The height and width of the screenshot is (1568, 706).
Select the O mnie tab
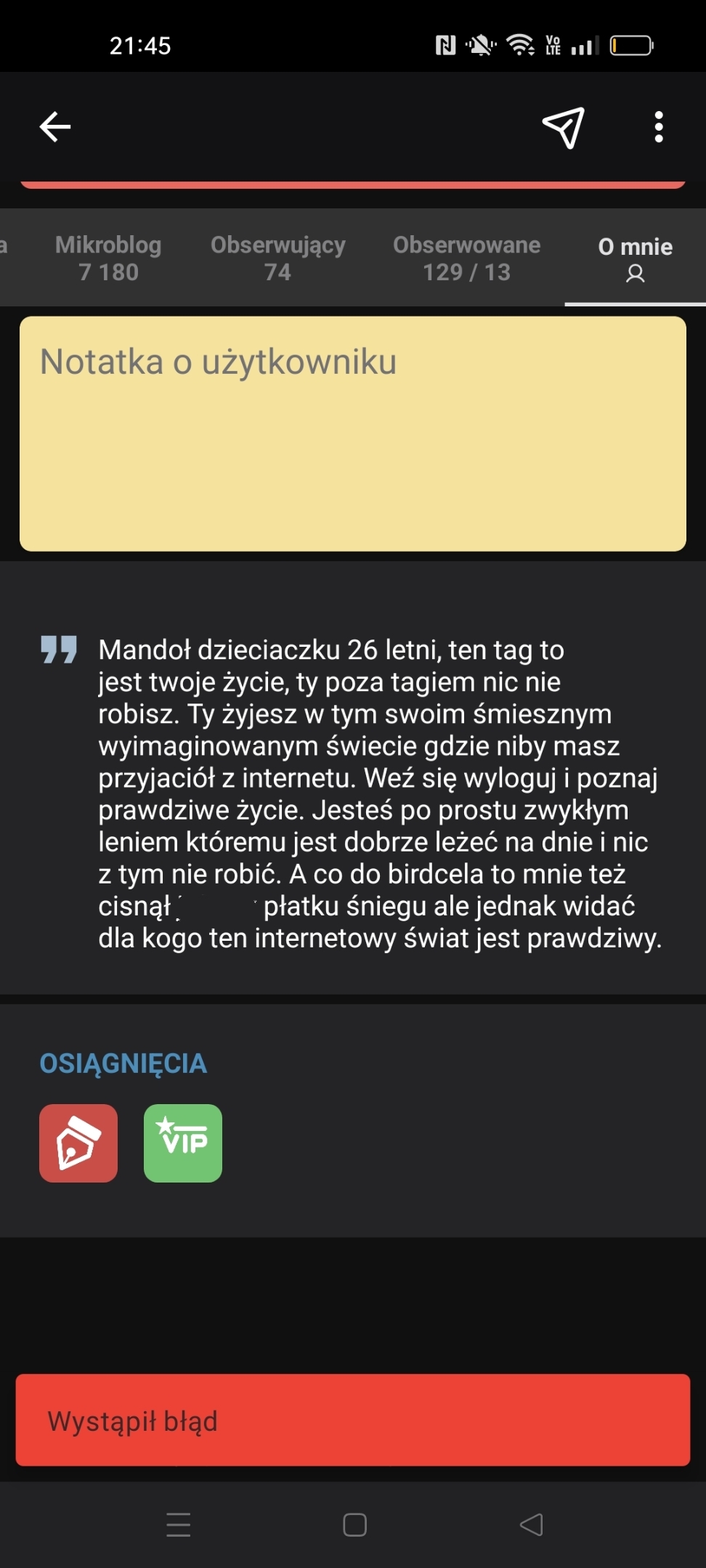tap(635, 258)
